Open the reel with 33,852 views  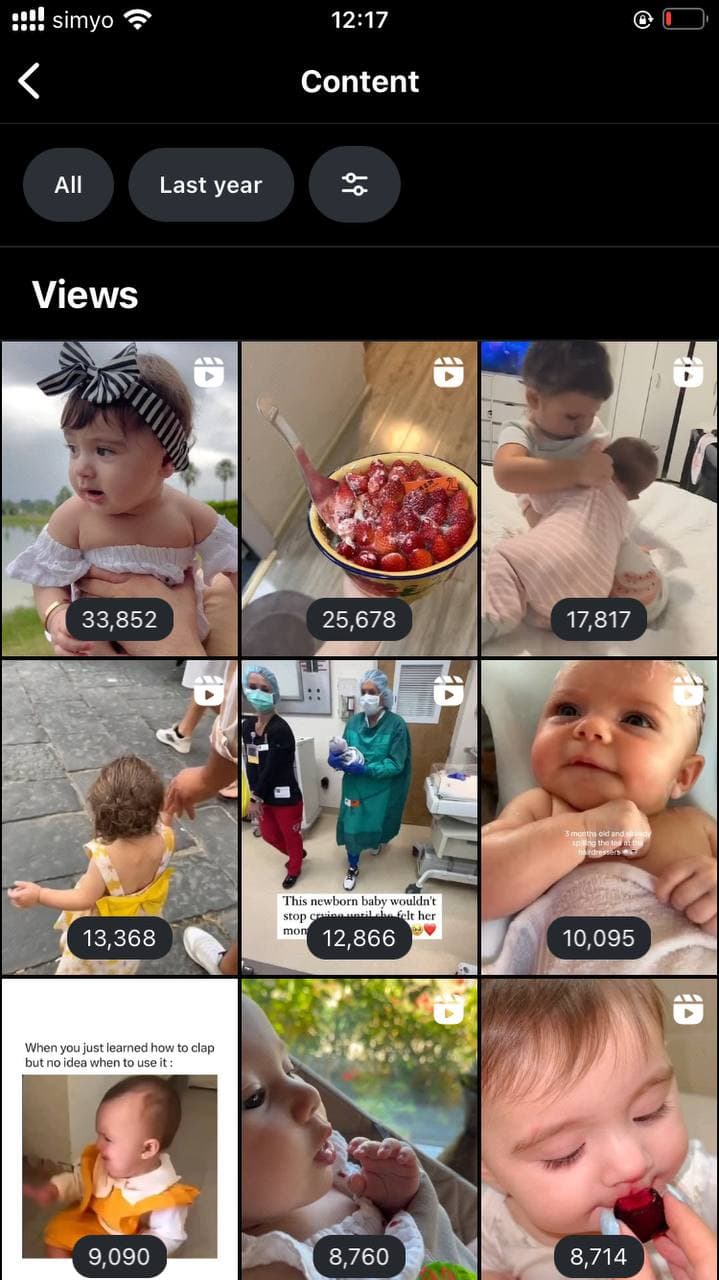click(x=120, y=498)
